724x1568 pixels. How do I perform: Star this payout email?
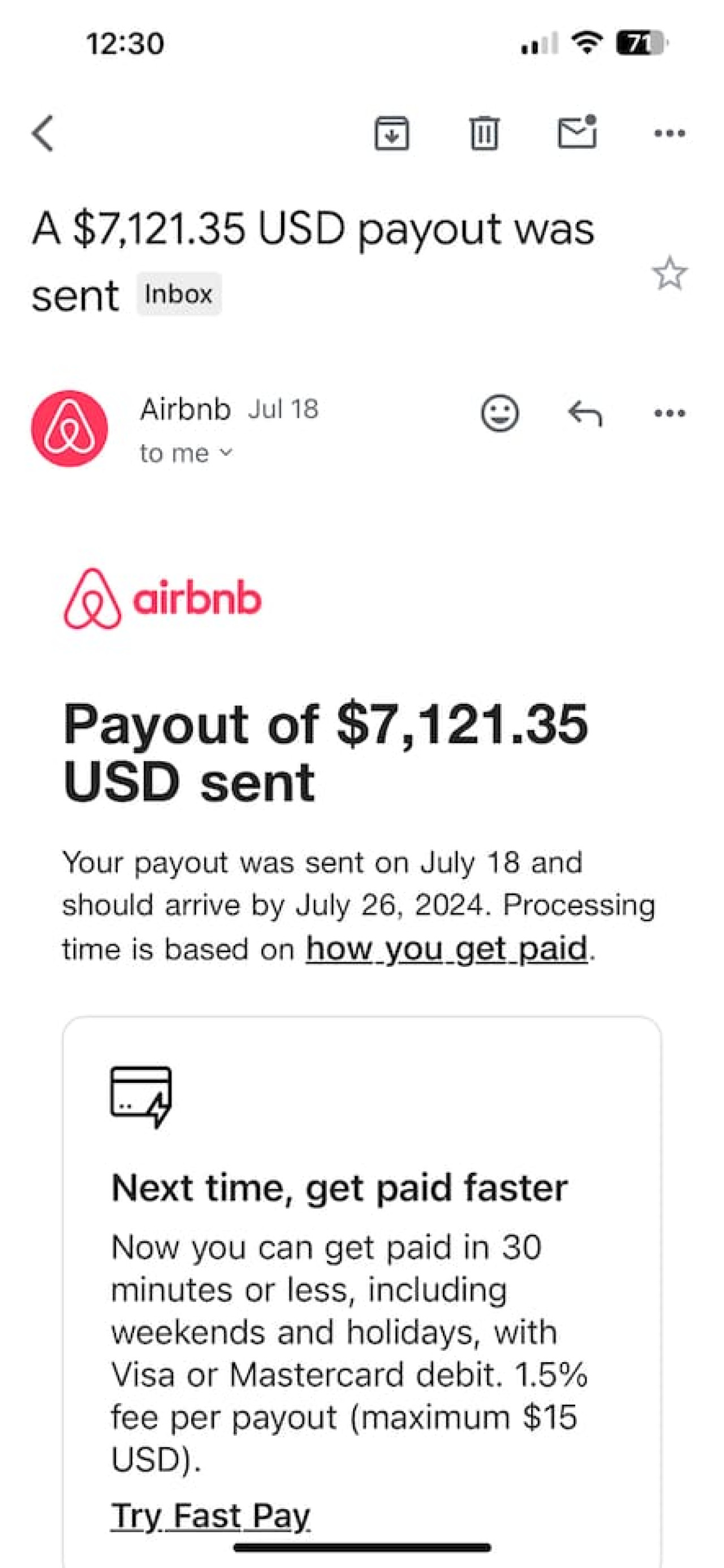point(669,273)
